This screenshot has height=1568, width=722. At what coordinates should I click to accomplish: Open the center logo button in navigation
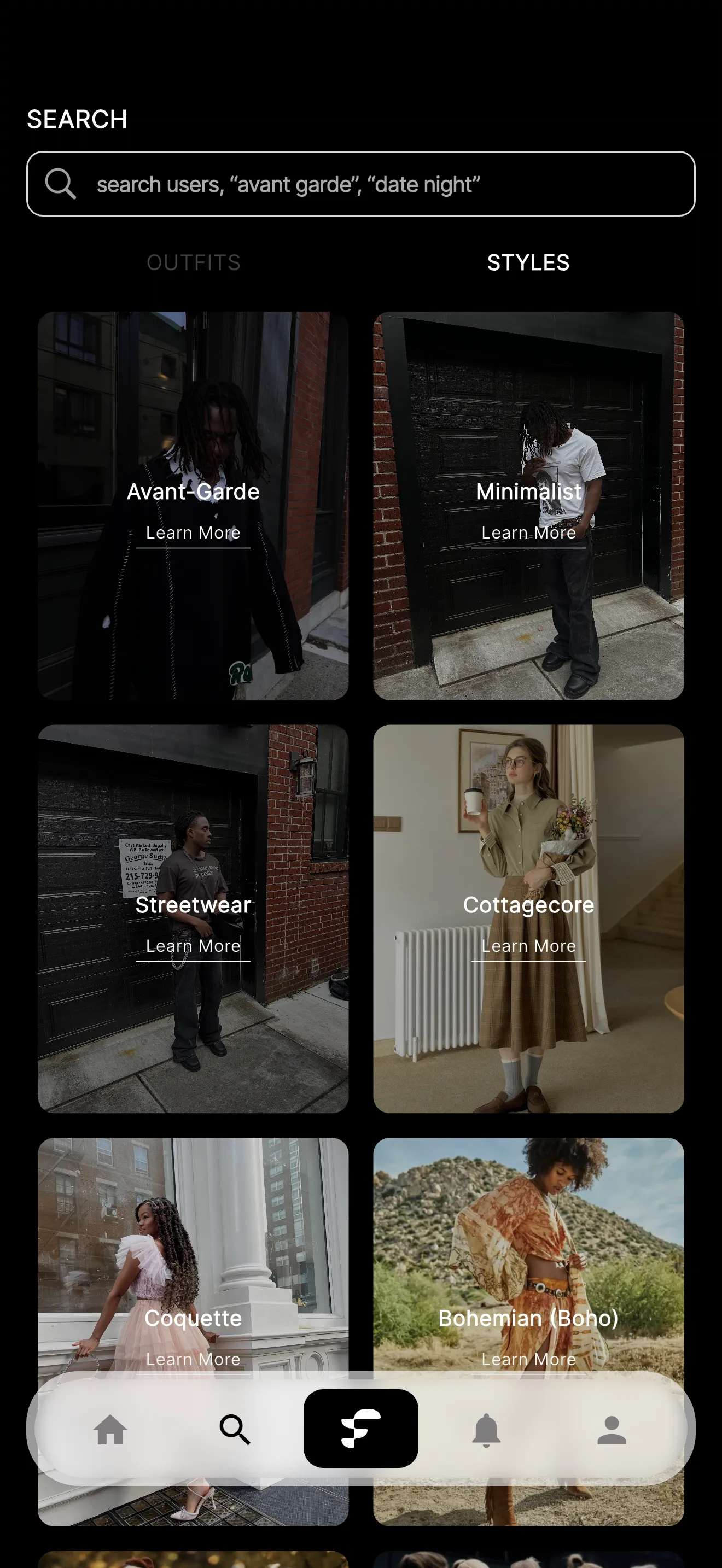click(x=360, y=1429)
